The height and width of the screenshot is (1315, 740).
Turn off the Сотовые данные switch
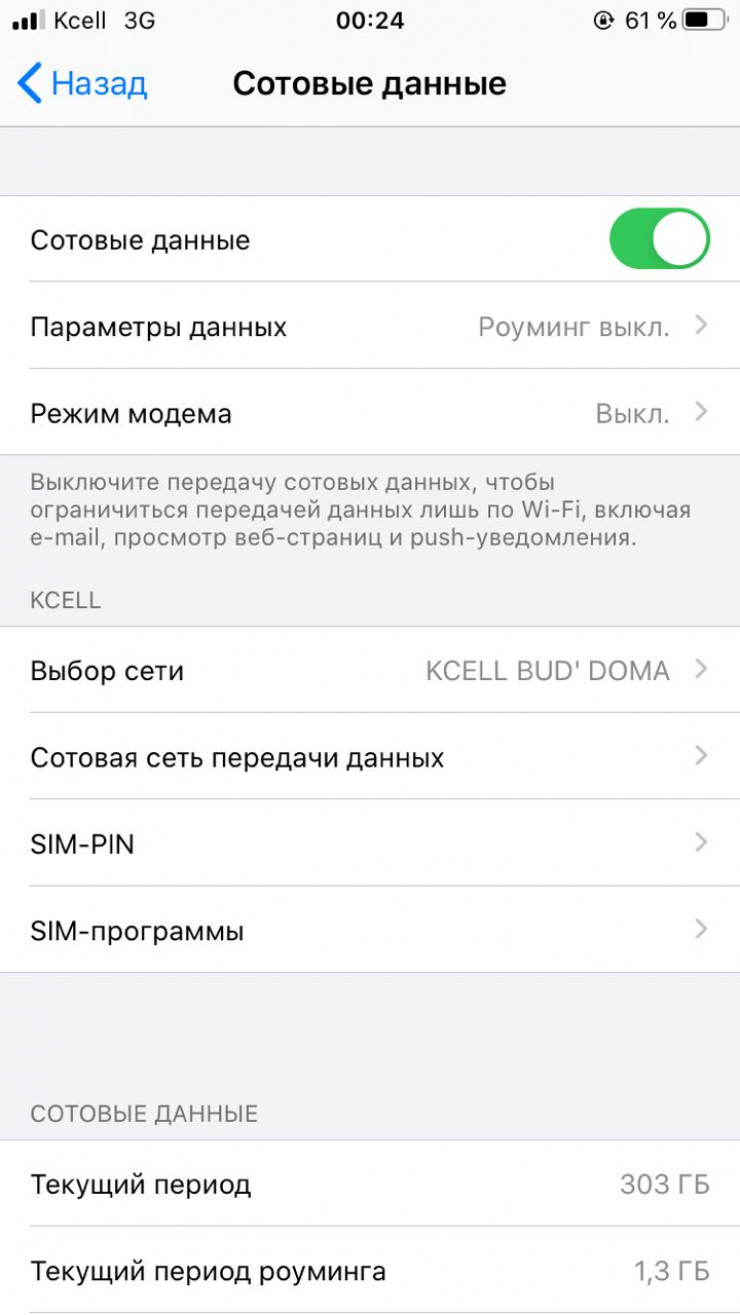tap(659, 240)
